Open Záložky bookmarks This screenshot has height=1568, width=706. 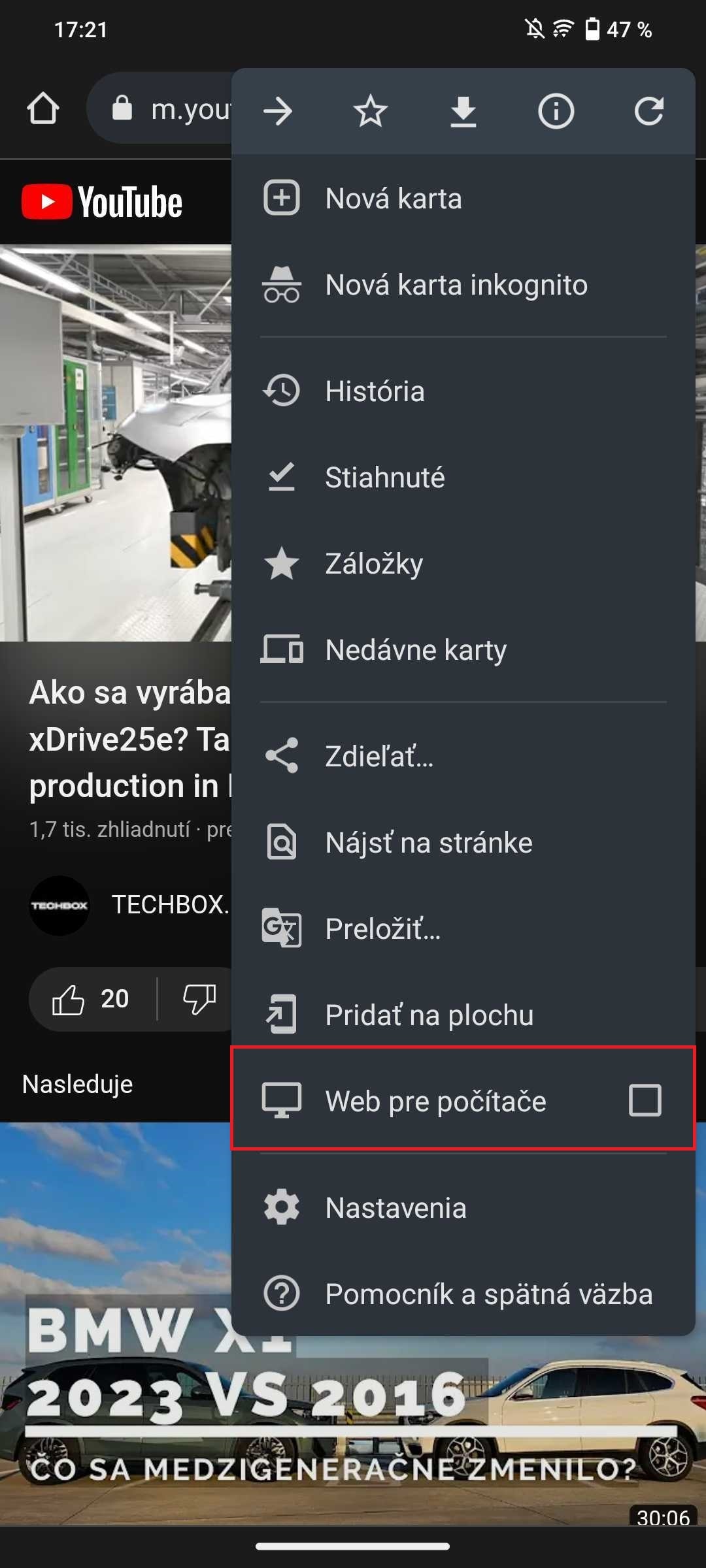[x=374, y=564]
